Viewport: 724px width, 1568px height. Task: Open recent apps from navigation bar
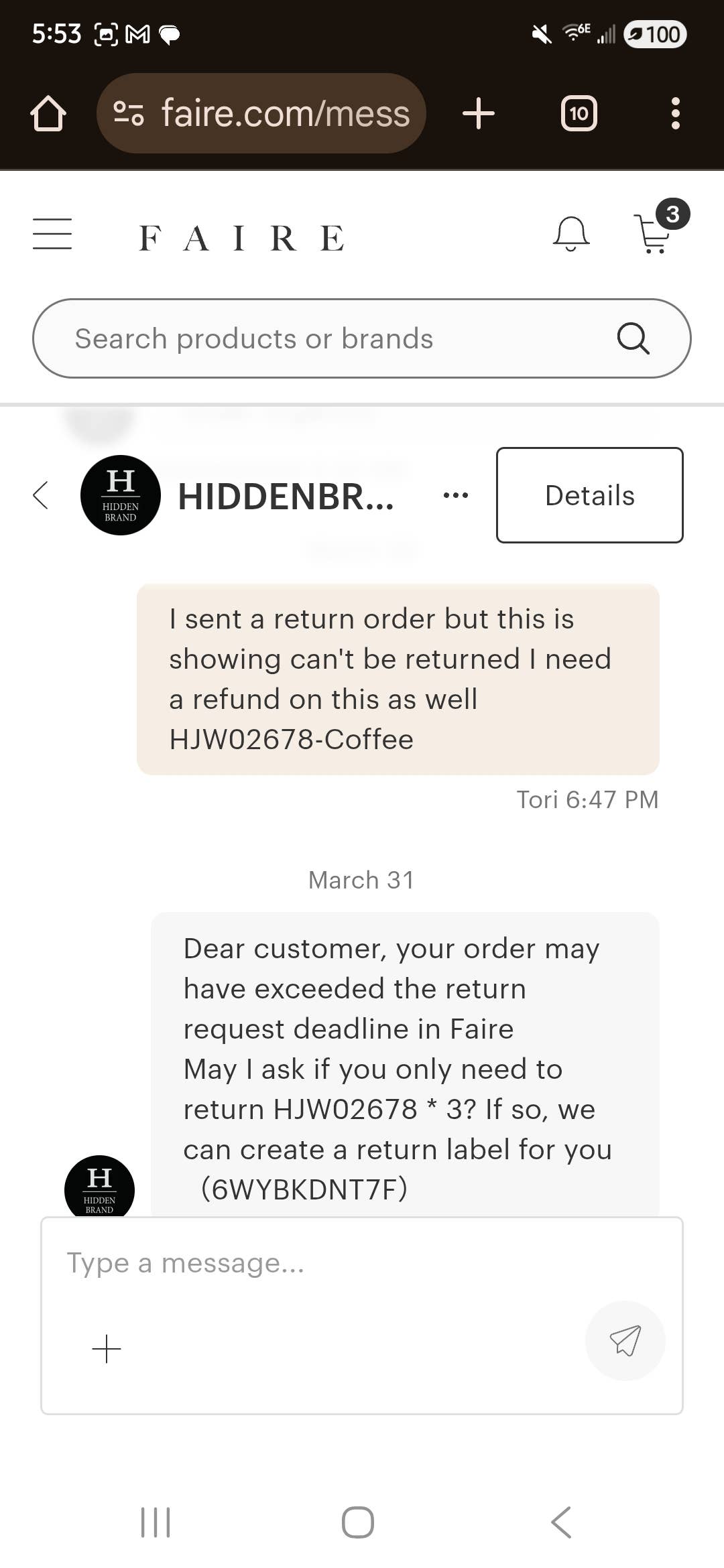point(156,1522)
